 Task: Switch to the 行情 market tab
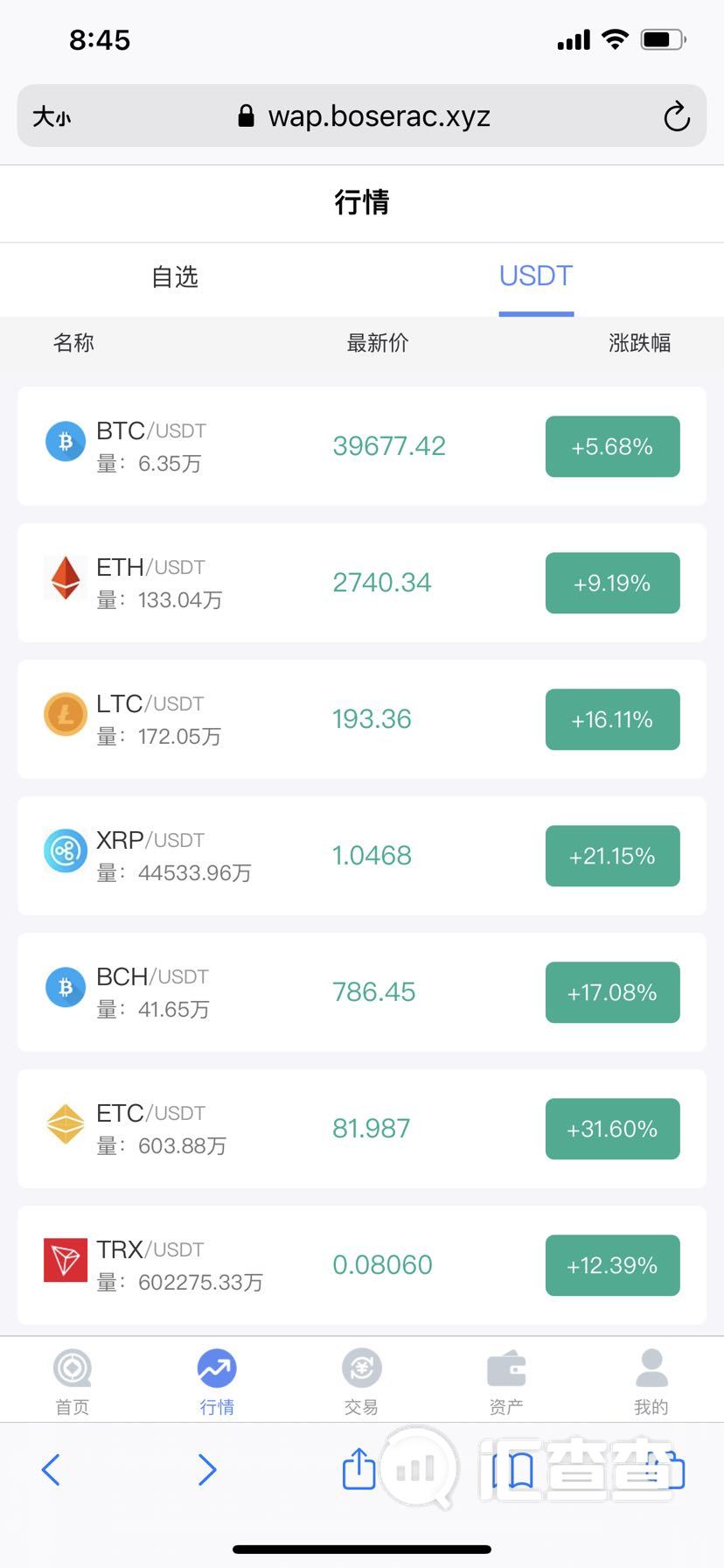[x=217, y=1382]
